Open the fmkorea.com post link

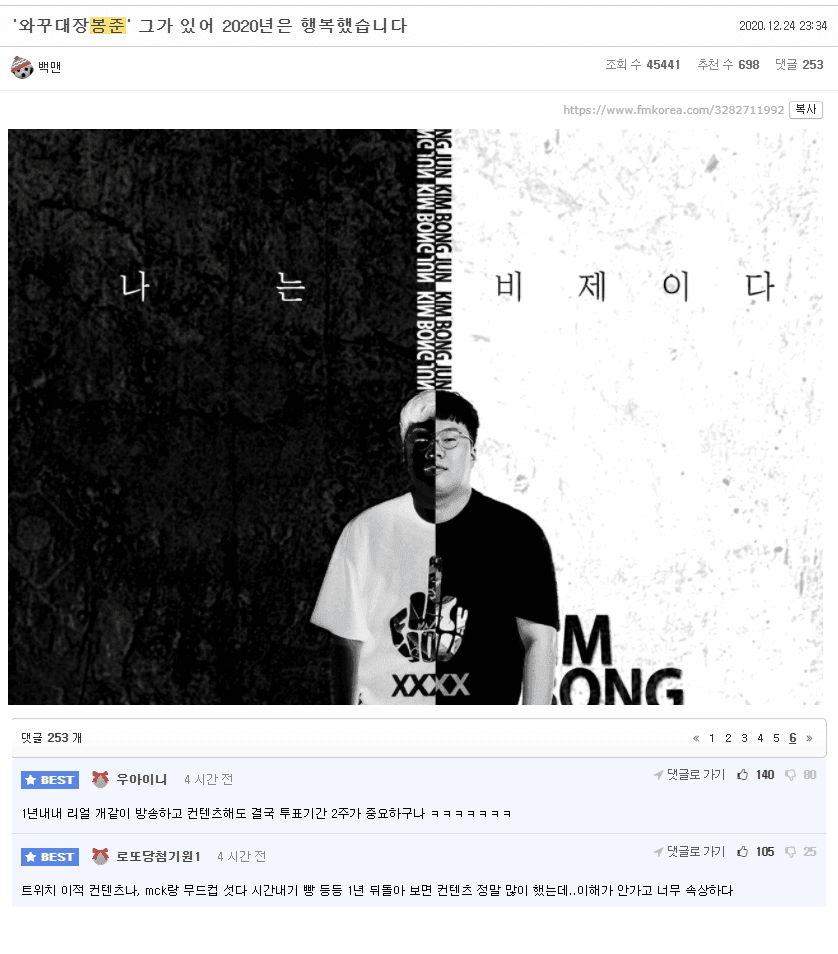tap(673, 110)
